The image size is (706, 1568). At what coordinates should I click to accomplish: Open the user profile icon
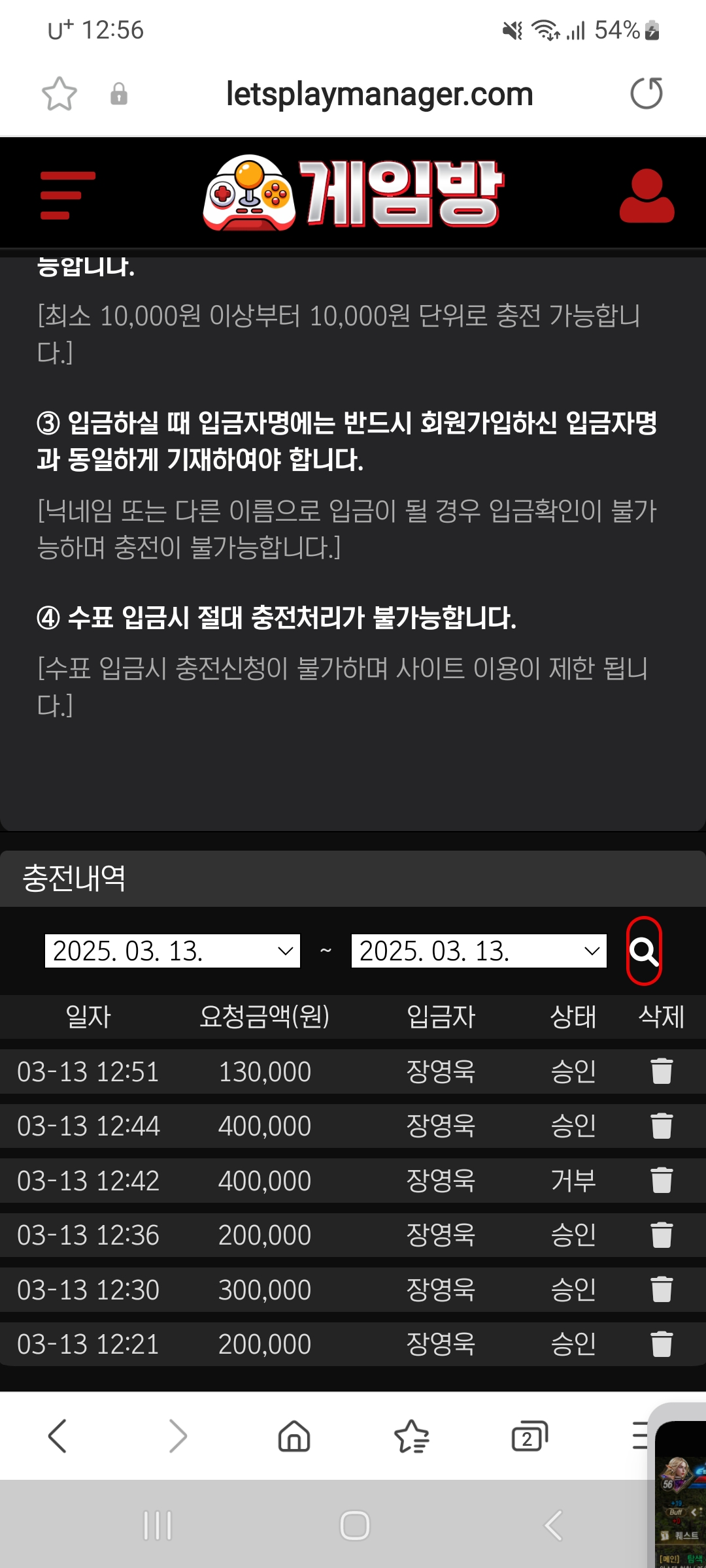click(647, 196)
